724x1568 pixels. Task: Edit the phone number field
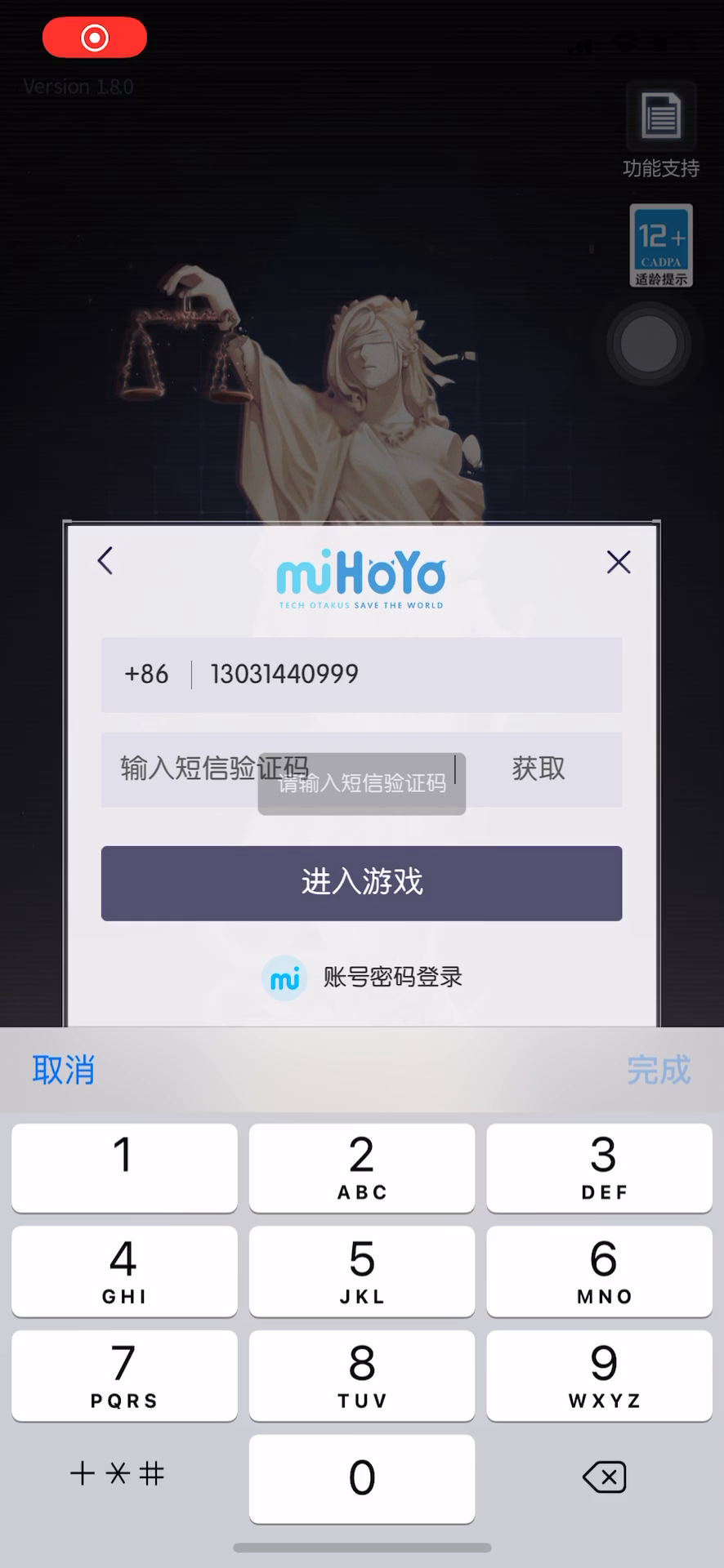404,675
